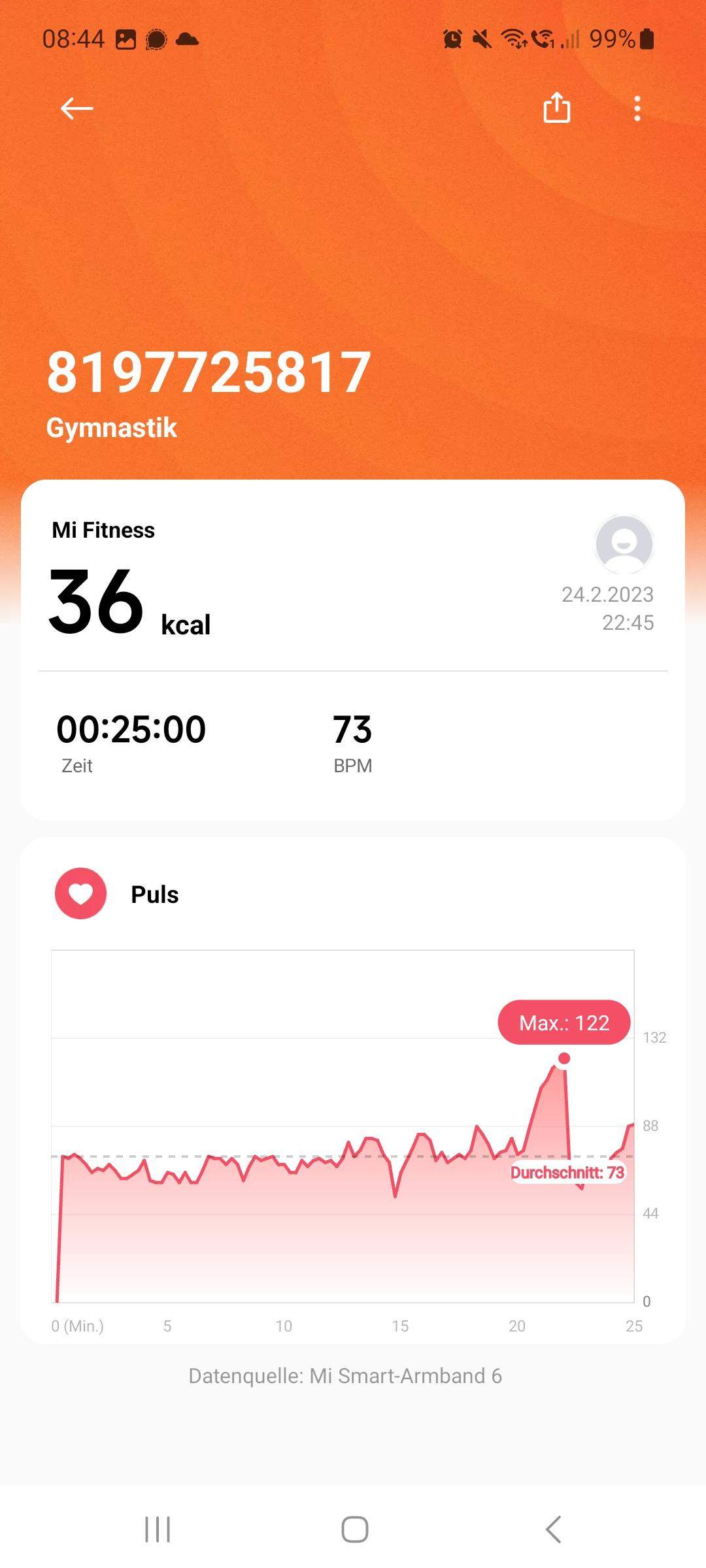Open recent apps from navigation bar
This screenshot has height=1568, width=706.
coord(158,1529)
